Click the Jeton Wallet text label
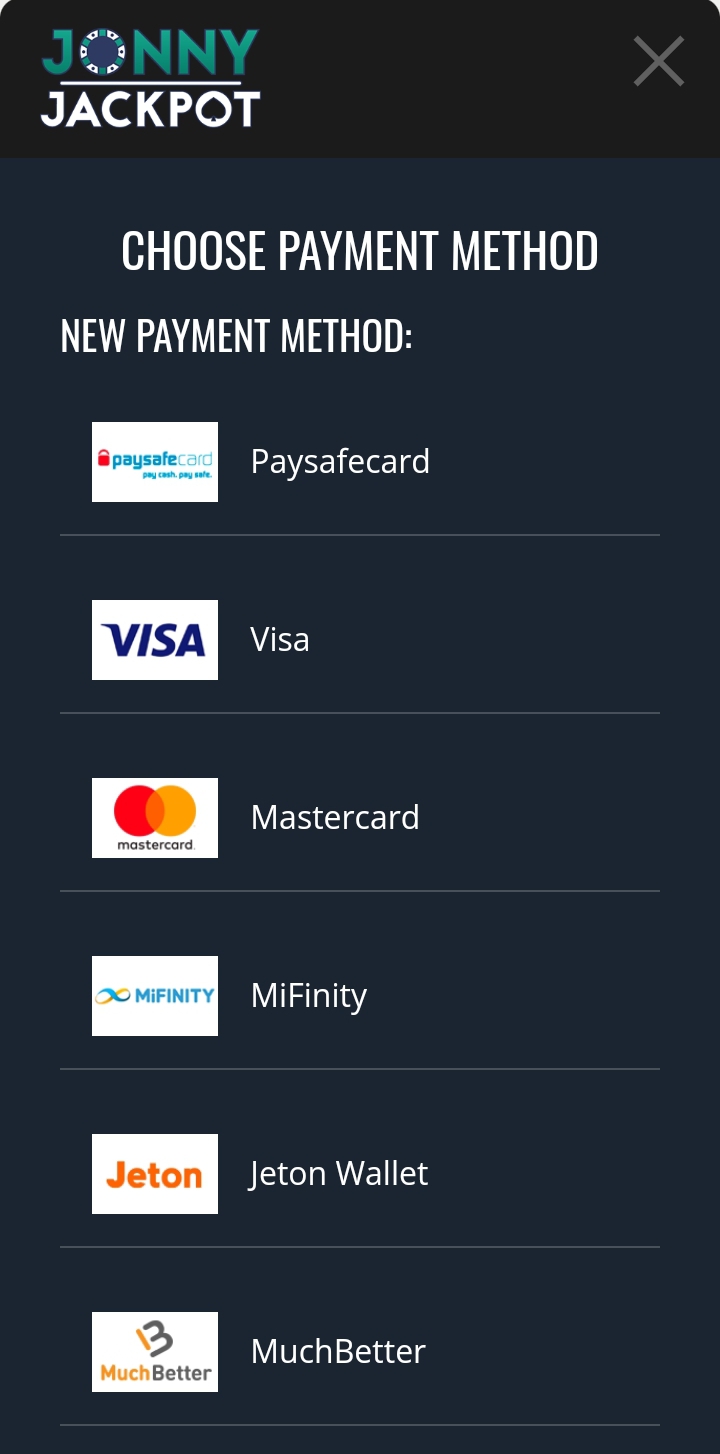The width and height of the screenshot is (720, 1454). coord(338,1173)
